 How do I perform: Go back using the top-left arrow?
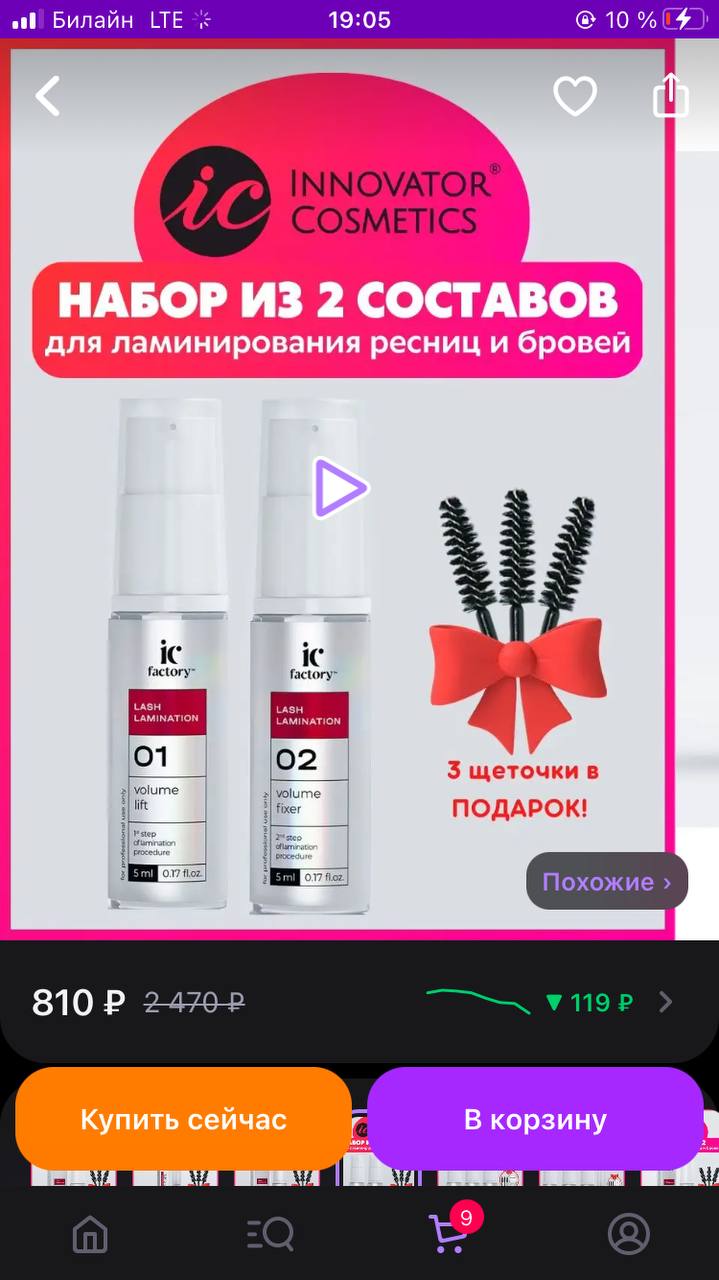tap(48, 96)
